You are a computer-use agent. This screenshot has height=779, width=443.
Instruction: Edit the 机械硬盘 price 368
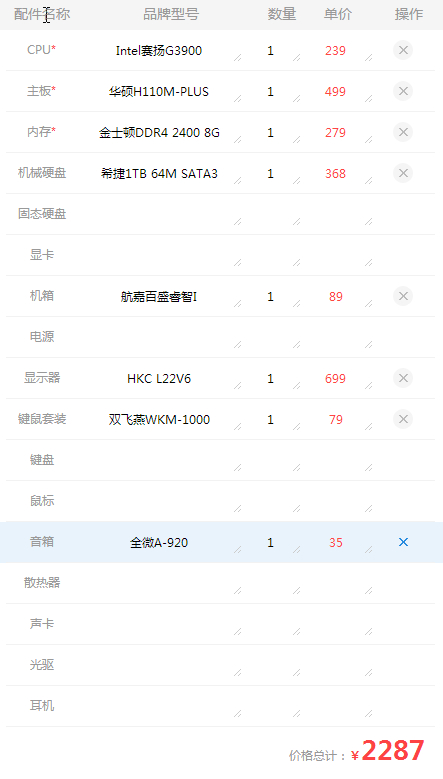(336, 174)
